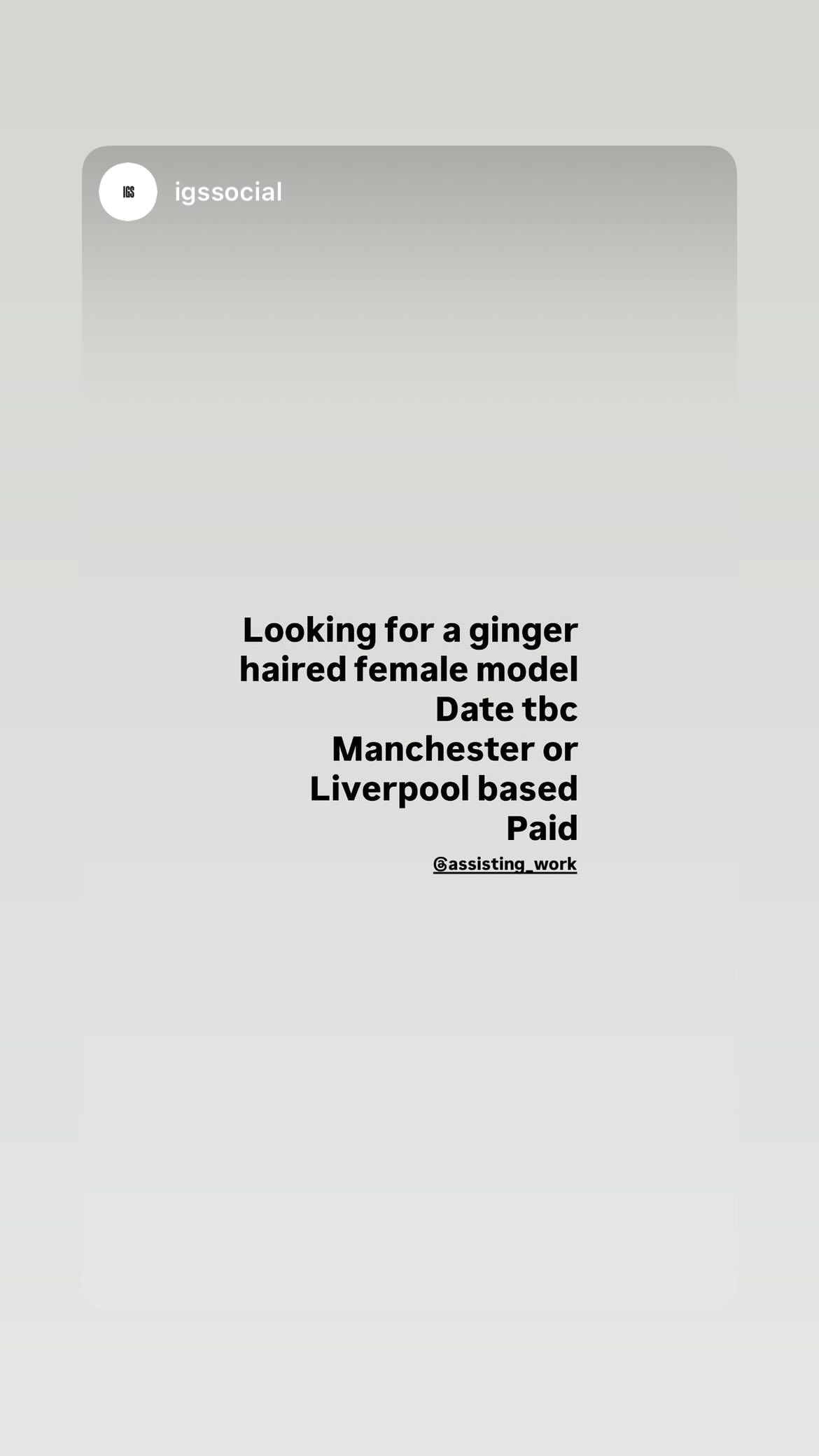Screen dimensions: 819x1456
Task: Click the underlined assisting_work tag
Action: coord(505,864)
